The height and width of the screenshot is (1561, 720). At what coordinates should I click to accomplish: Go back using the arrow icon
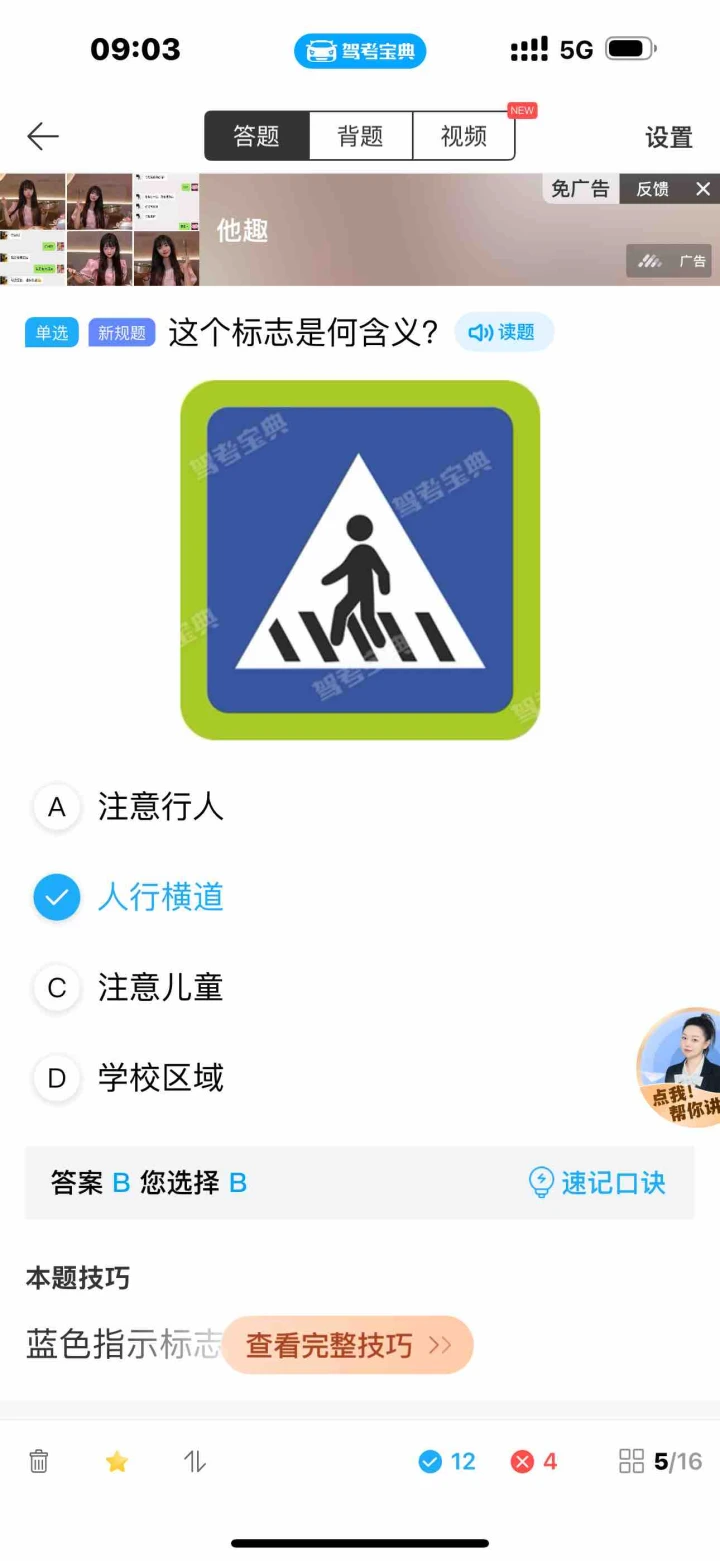43,136
